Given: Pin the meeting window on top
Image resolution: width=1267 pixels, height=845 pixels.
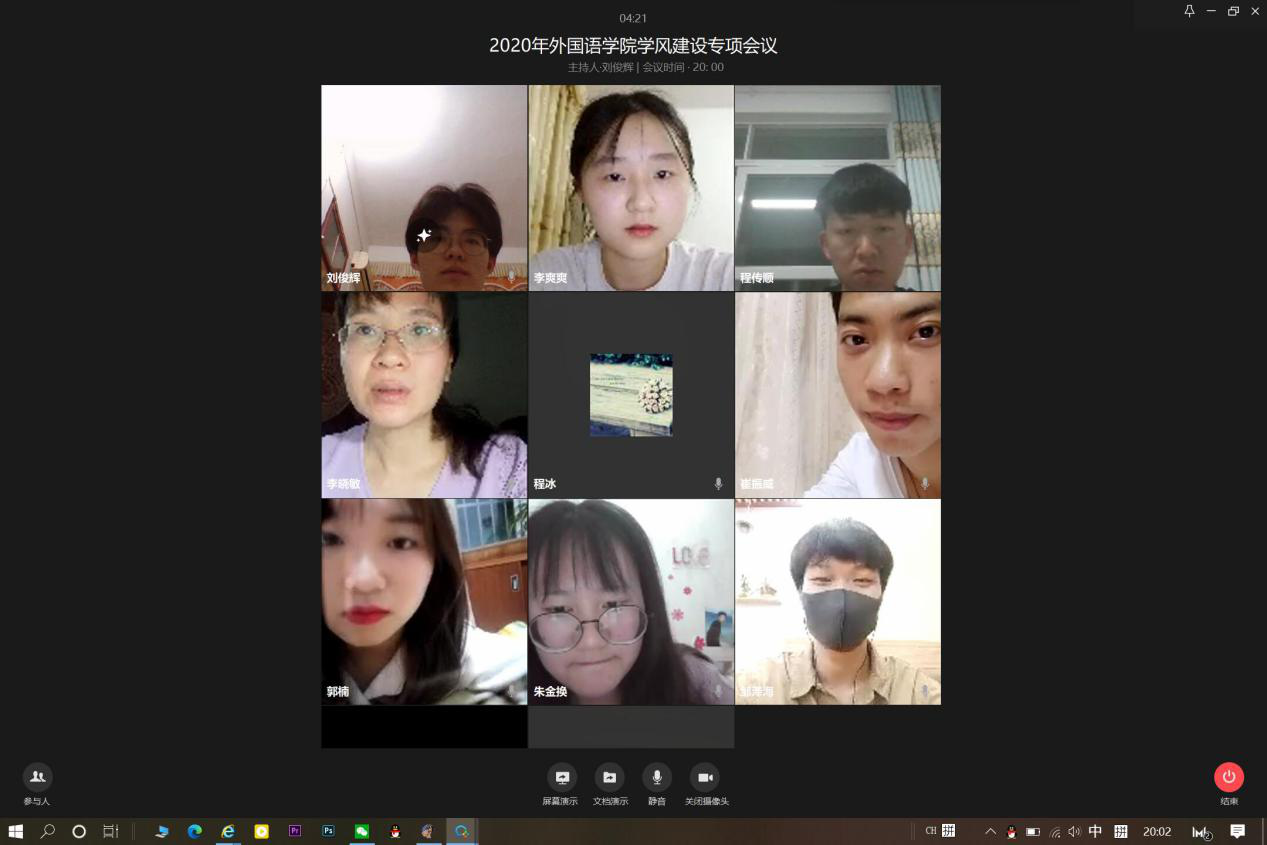Looking at the screenshot, I should tap(1189, 11).
